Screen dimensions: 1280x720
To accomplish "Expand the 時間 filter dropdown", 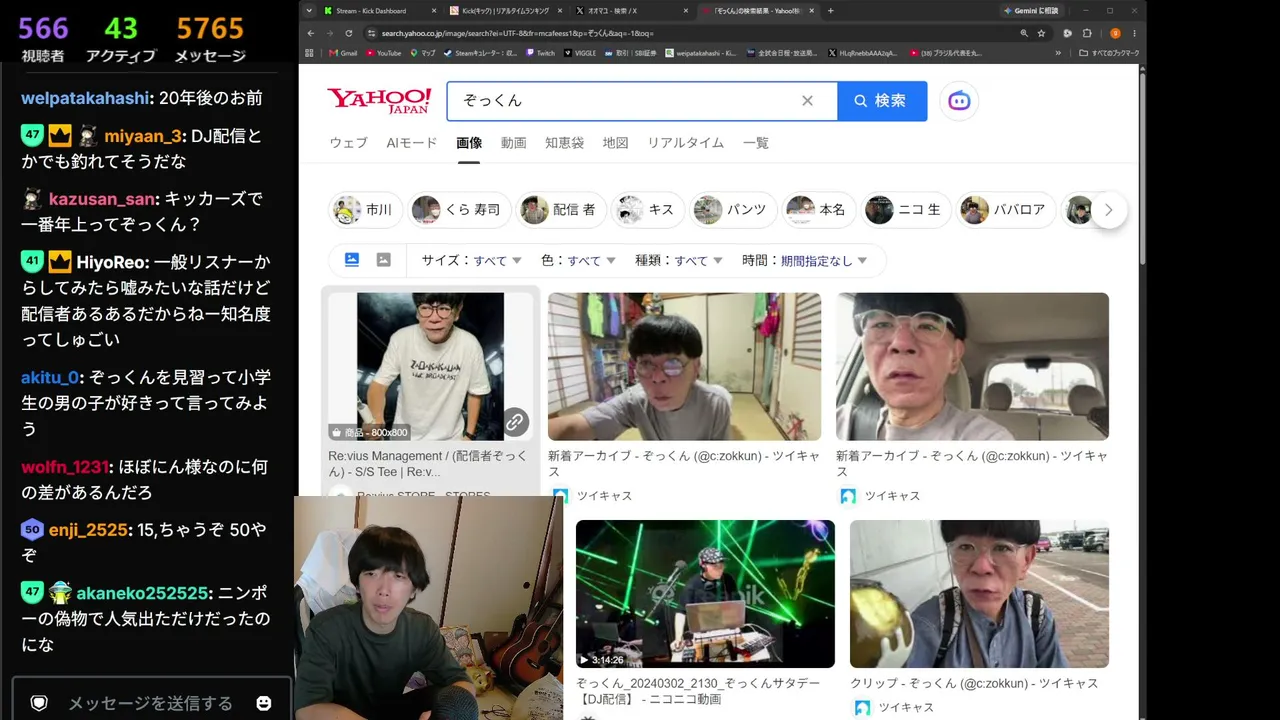I will [x=805, y=260].
